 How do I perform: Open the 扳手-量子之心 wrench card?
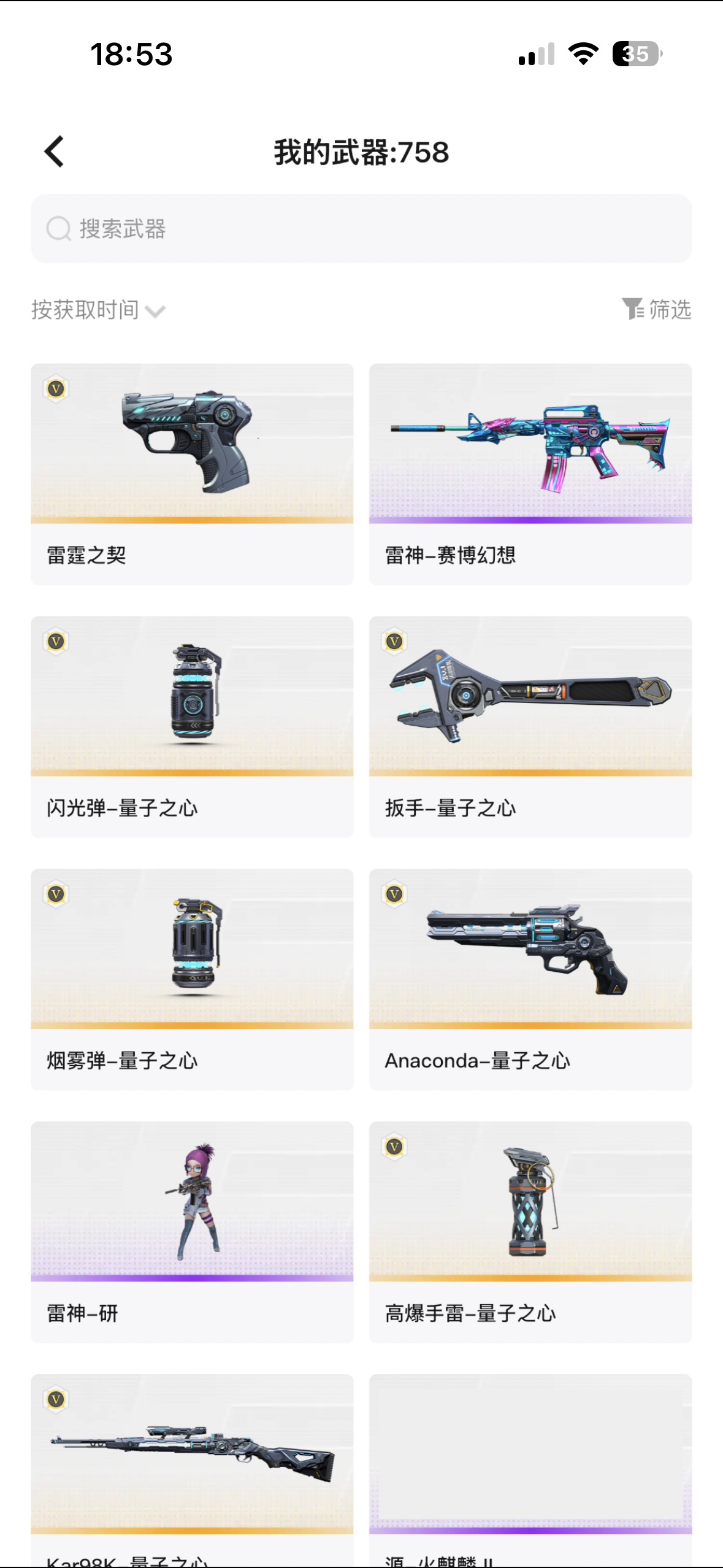pos(530,726)
